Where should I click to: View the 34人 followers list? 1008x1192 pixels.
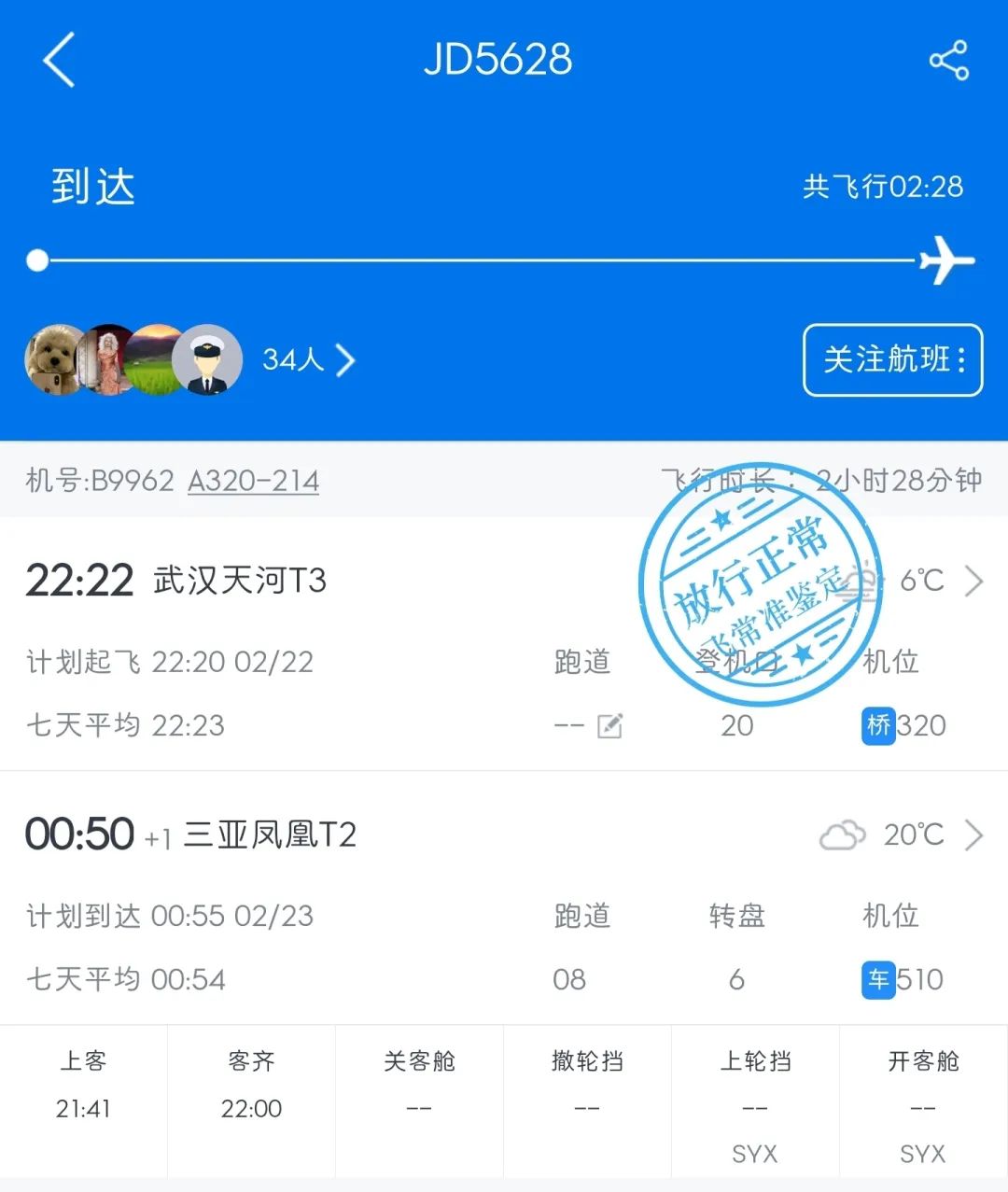click(x=307, y=359)
